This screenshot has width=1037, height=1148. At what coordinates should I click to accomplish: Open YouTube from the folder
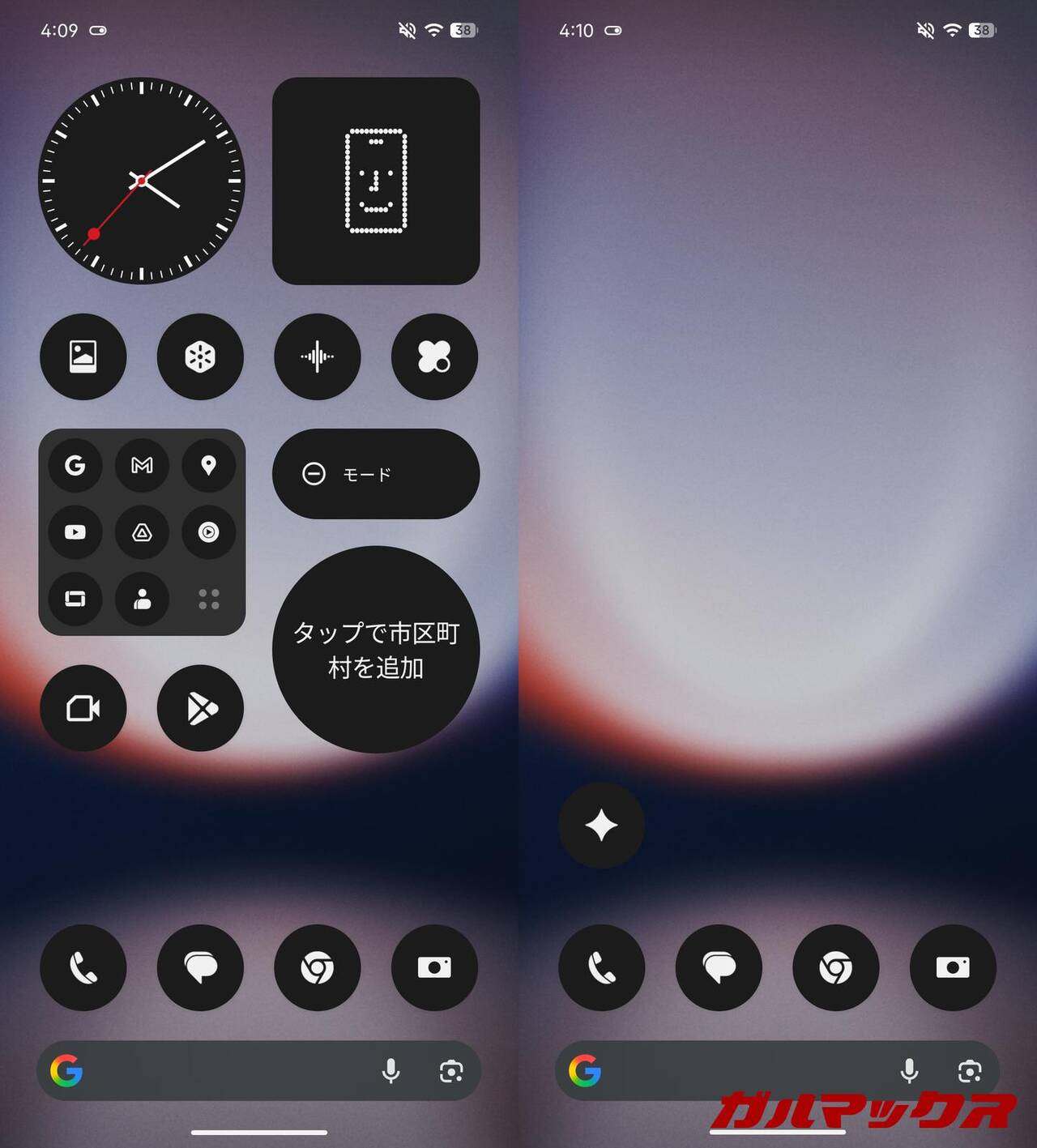point(75,532)
